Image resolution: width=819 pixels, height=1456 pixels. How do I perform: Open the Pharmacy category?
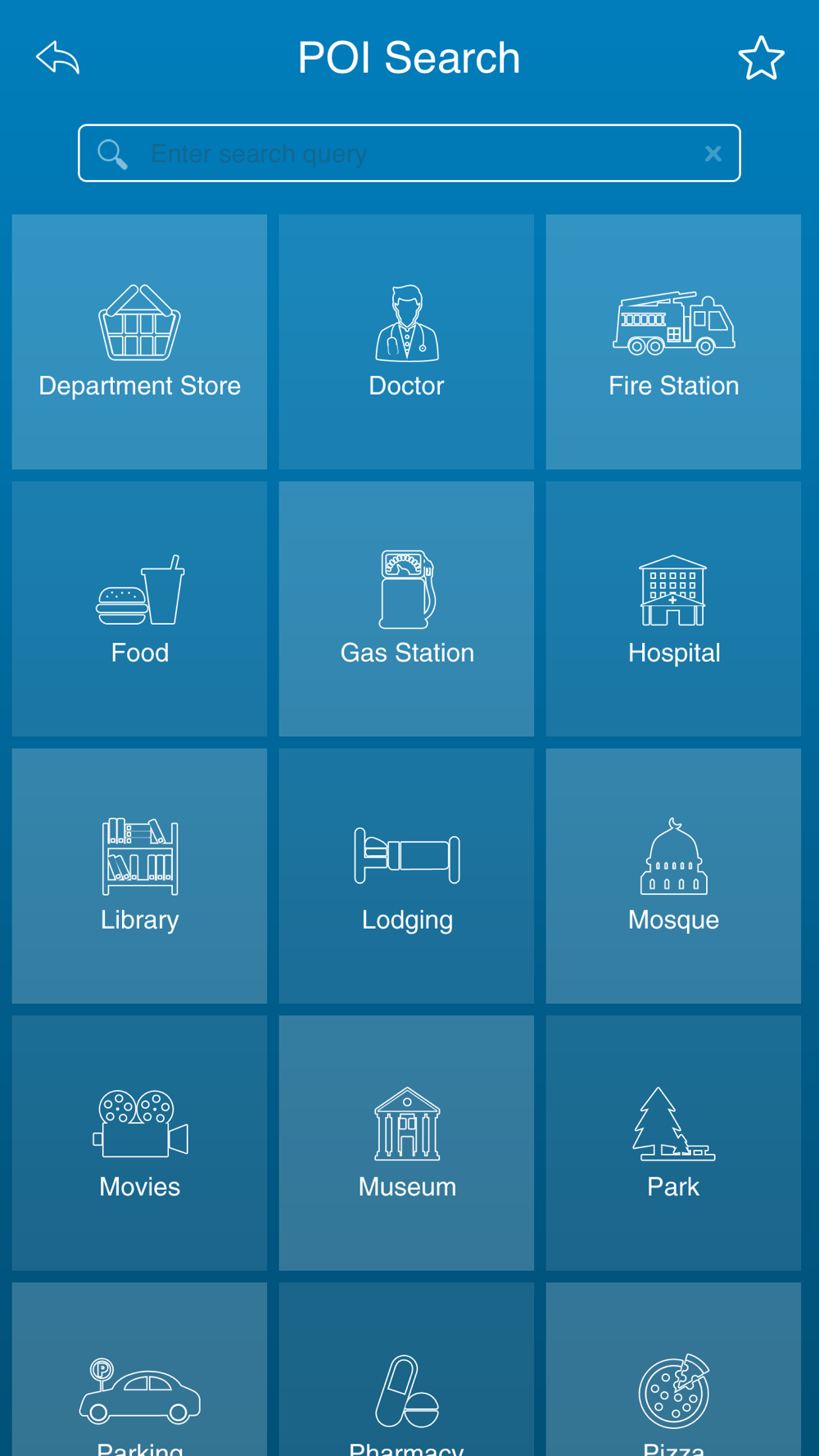coord(406,1369)
